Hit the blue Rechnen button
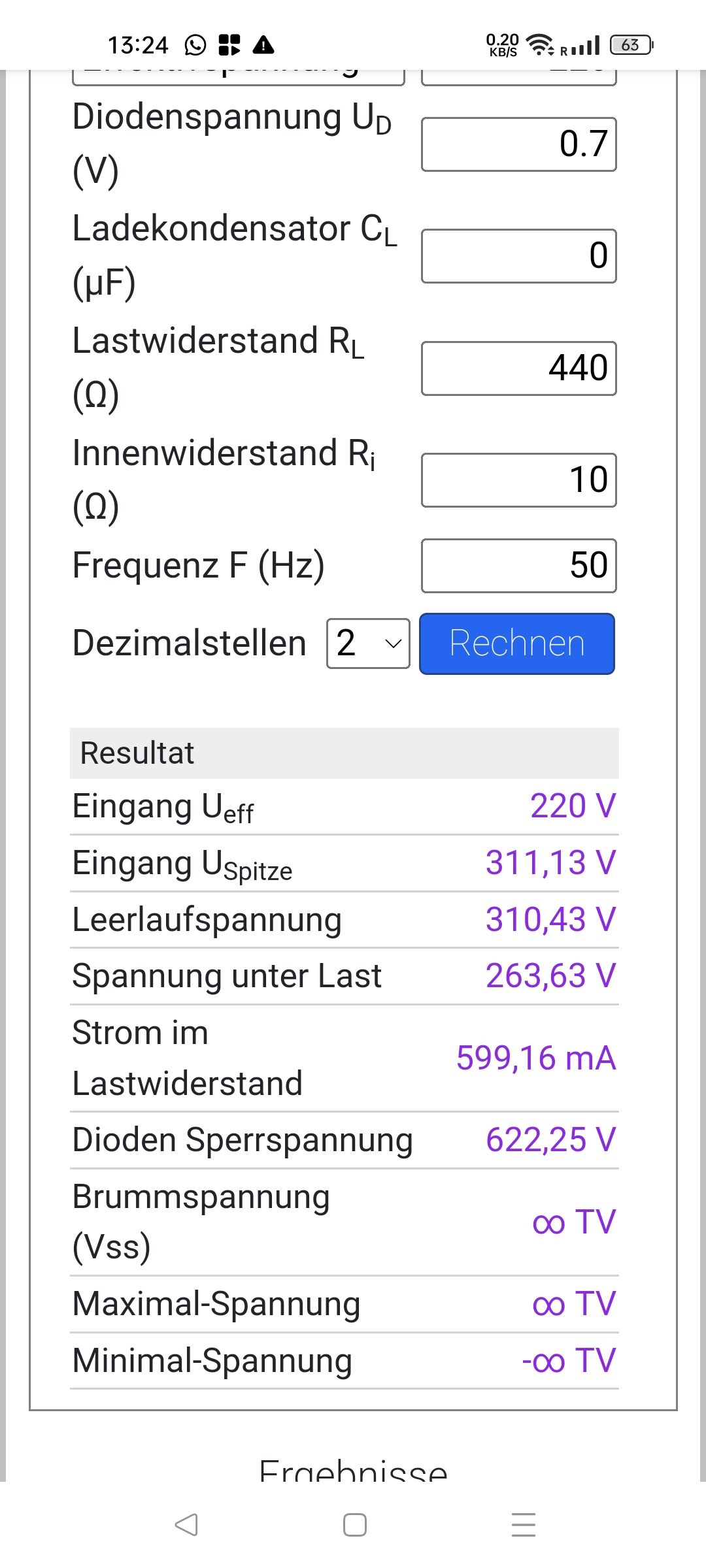 [x=517, y=644]
